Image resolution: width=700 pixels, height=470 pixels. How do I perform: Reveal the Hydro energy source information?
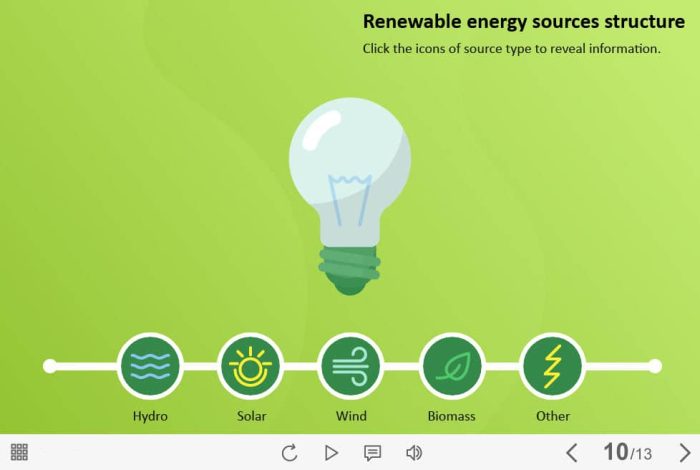150,366
